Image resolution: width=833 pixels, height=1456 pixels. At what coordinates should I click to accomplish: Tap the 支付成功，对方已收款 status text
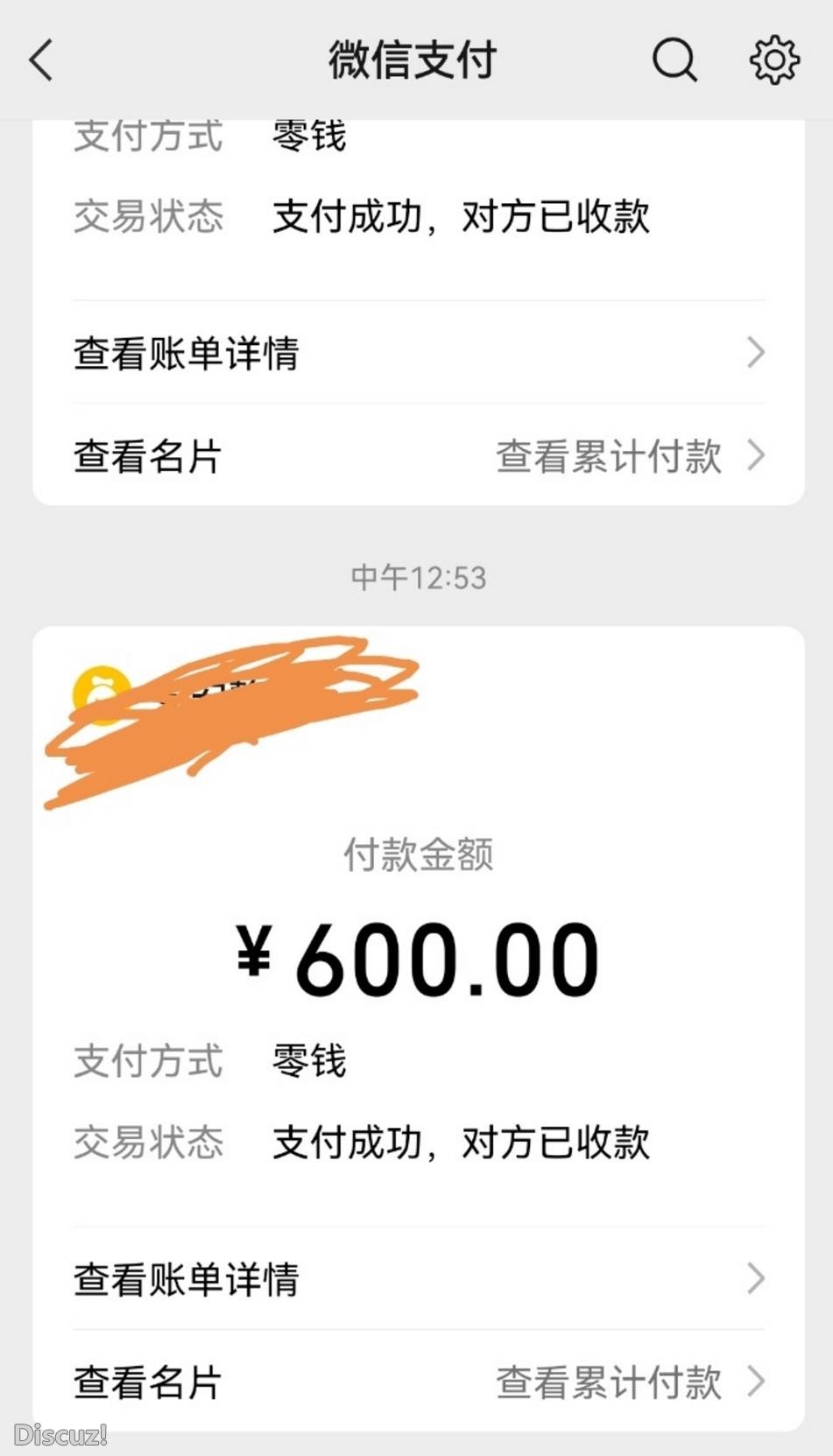point(460,1141)
